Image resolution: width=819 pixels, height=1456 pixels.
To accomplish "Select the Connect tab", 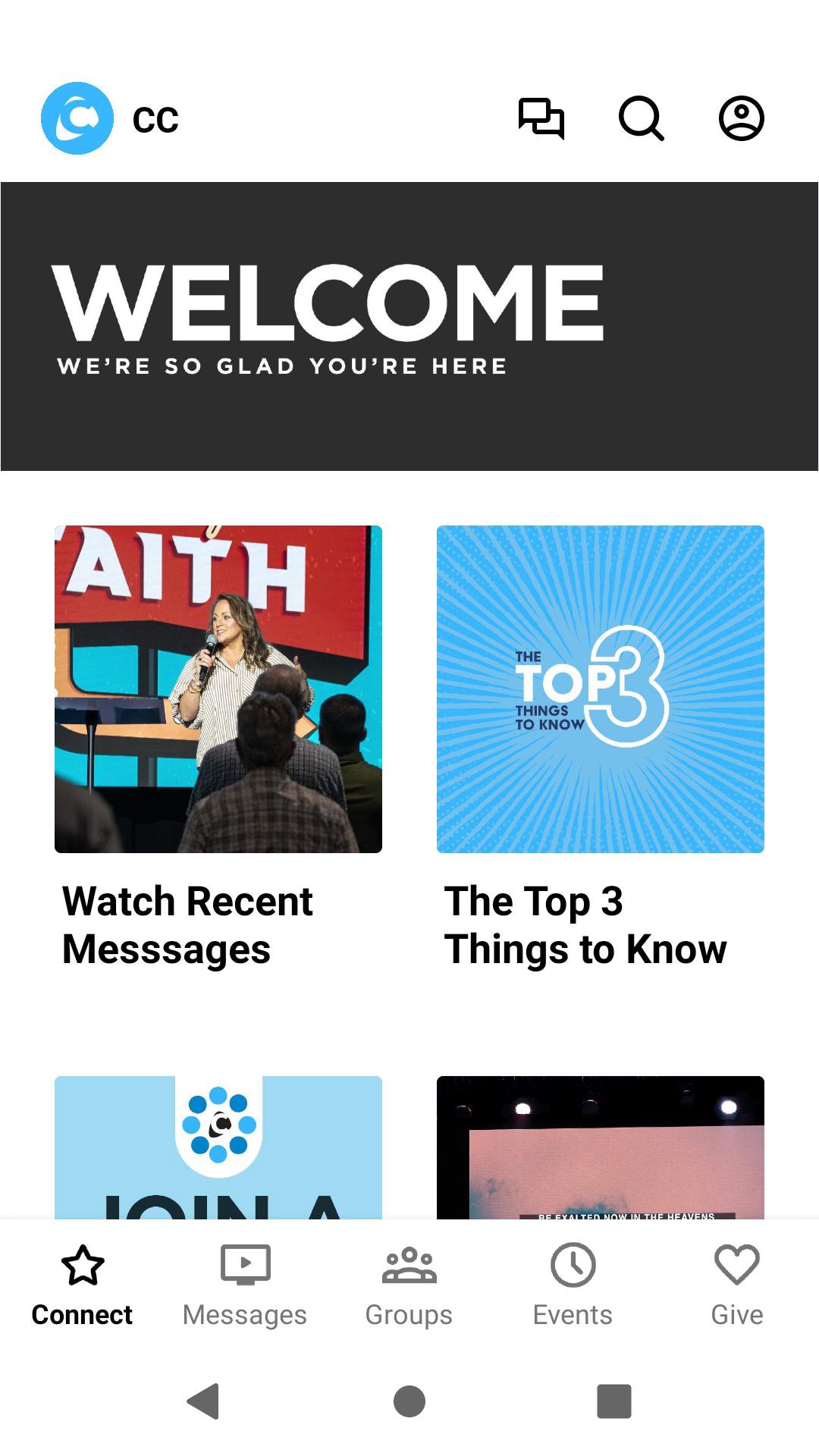I will [82, 1283].
